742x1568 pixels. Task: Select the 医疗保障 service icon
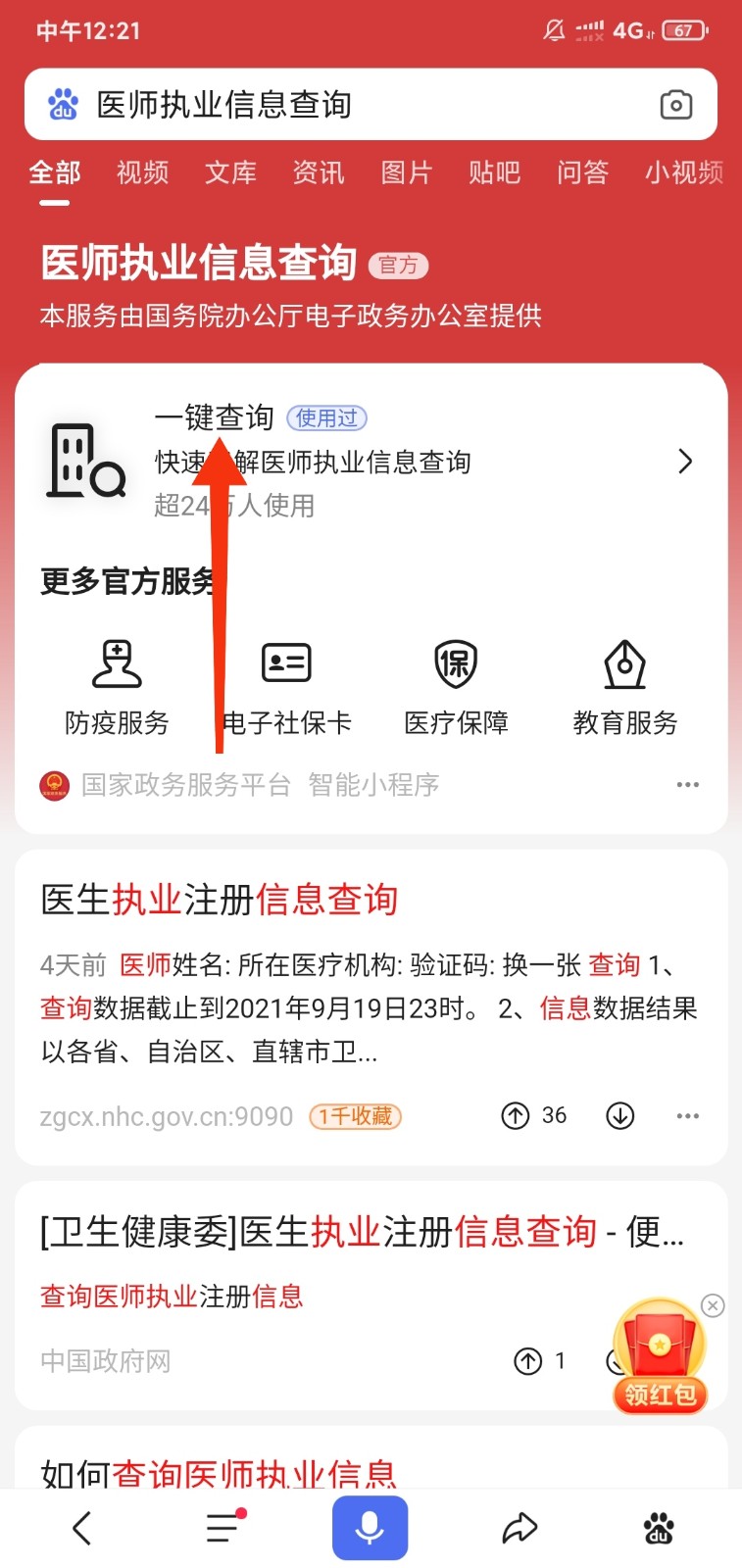pyautogui.click(x=455, y=684)
